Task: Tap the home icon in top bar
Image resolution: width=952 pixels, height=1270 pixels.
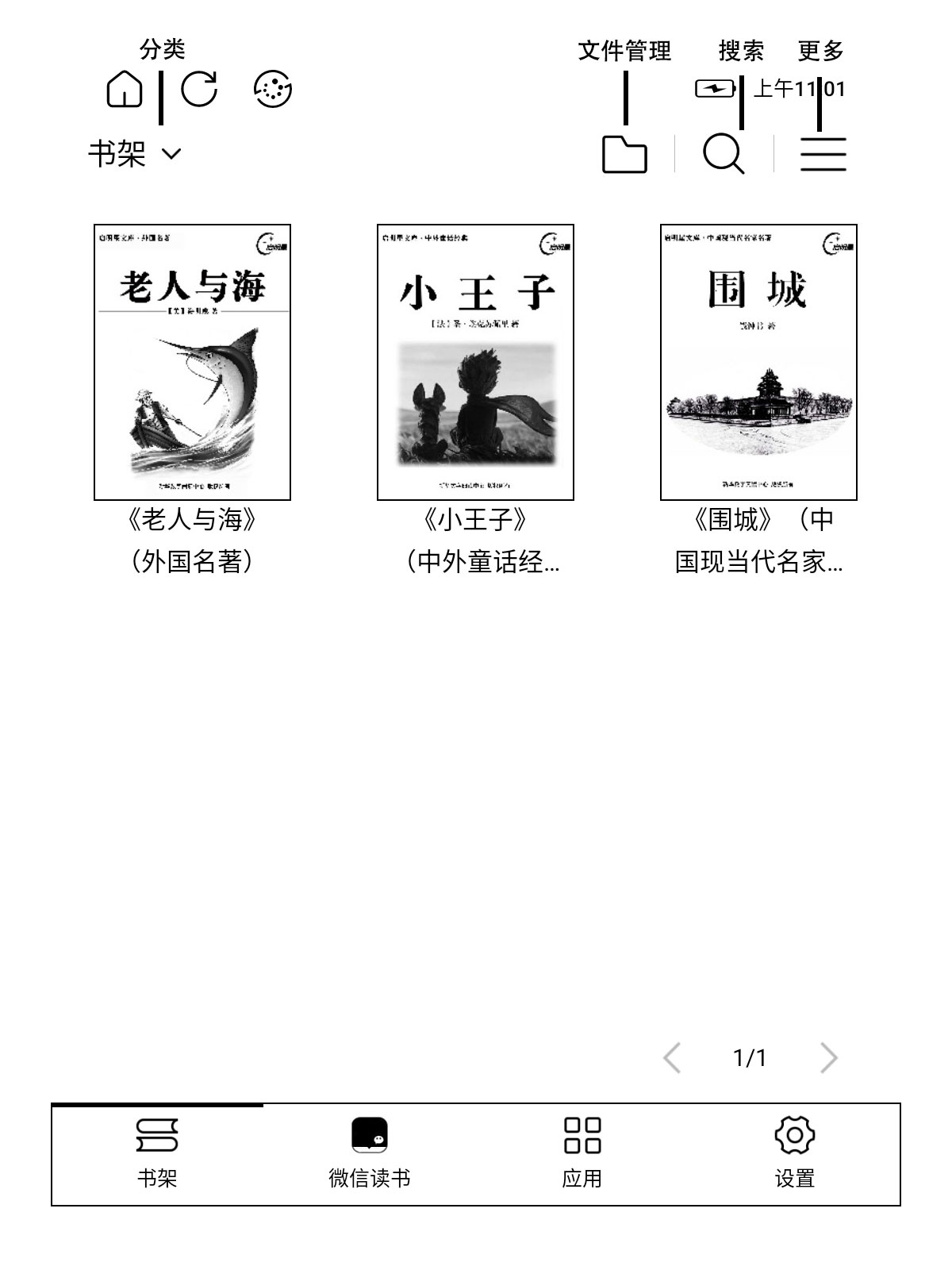Action: click(x=125, y=89)
